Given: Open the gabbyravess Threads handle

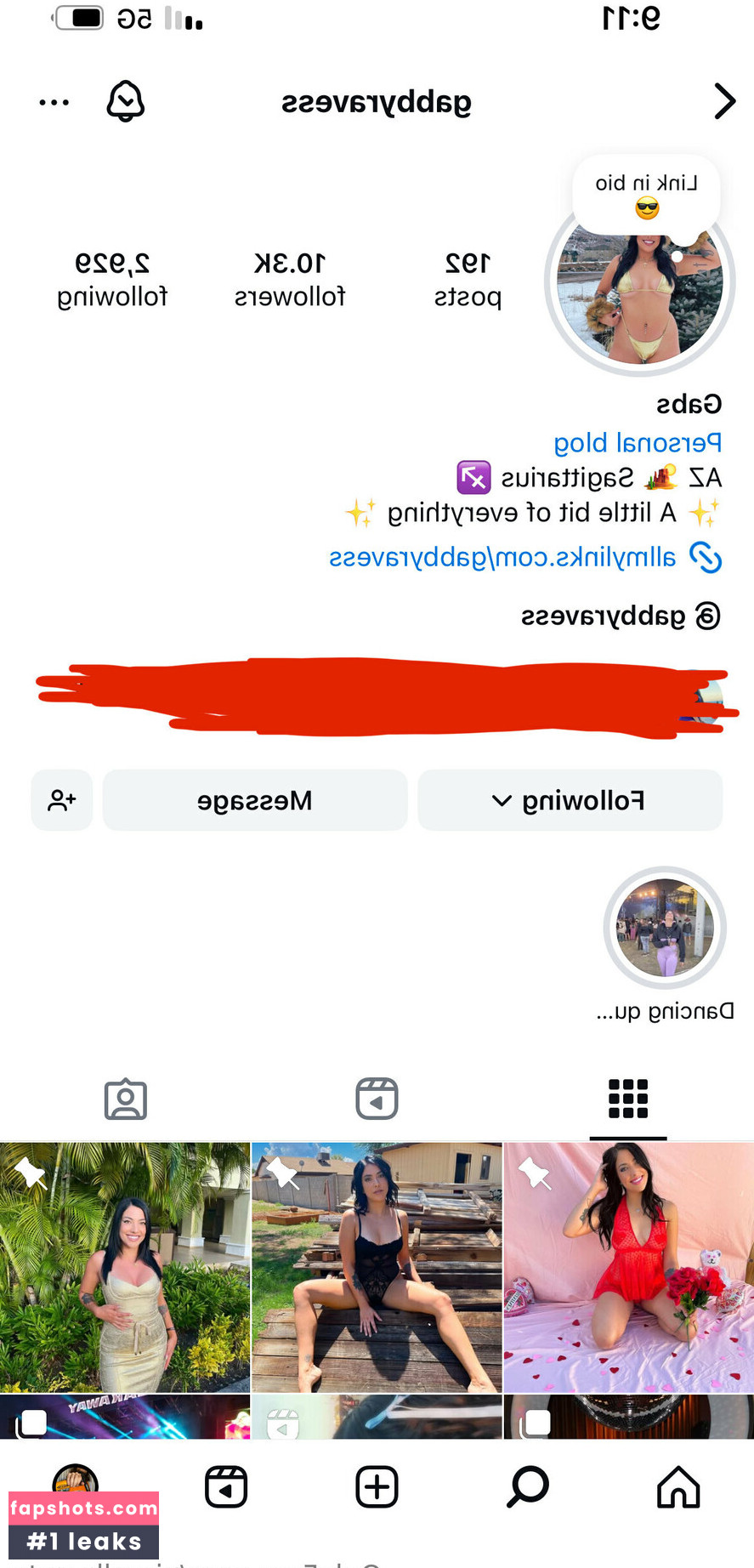Looking at the screenshot, I should tap(604, 616).
